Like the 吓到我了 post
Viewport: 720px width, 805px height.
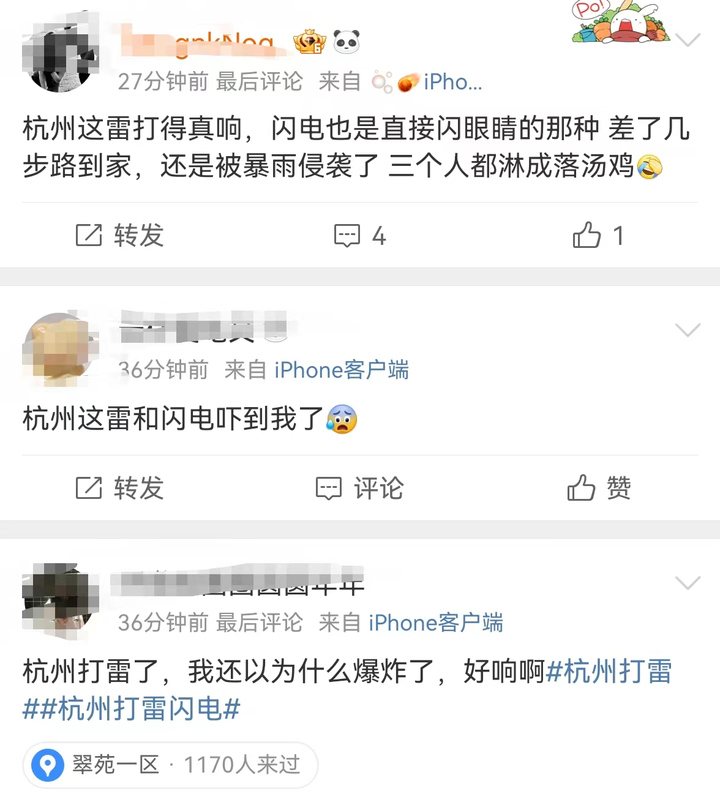pyautogui.click(x=598, y=488)
